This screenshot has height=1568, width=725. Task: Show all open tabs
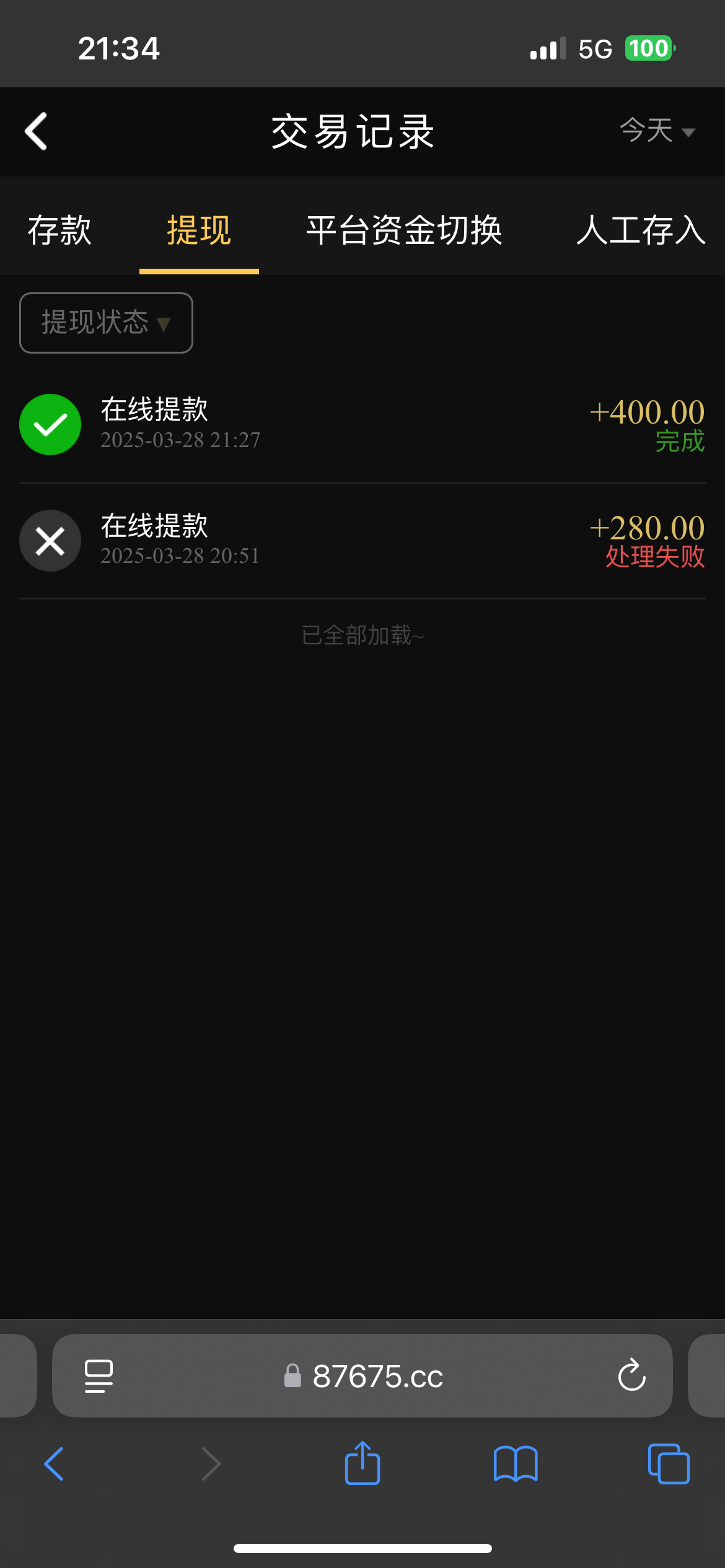pyautogui.click(x=669, y=1464)
